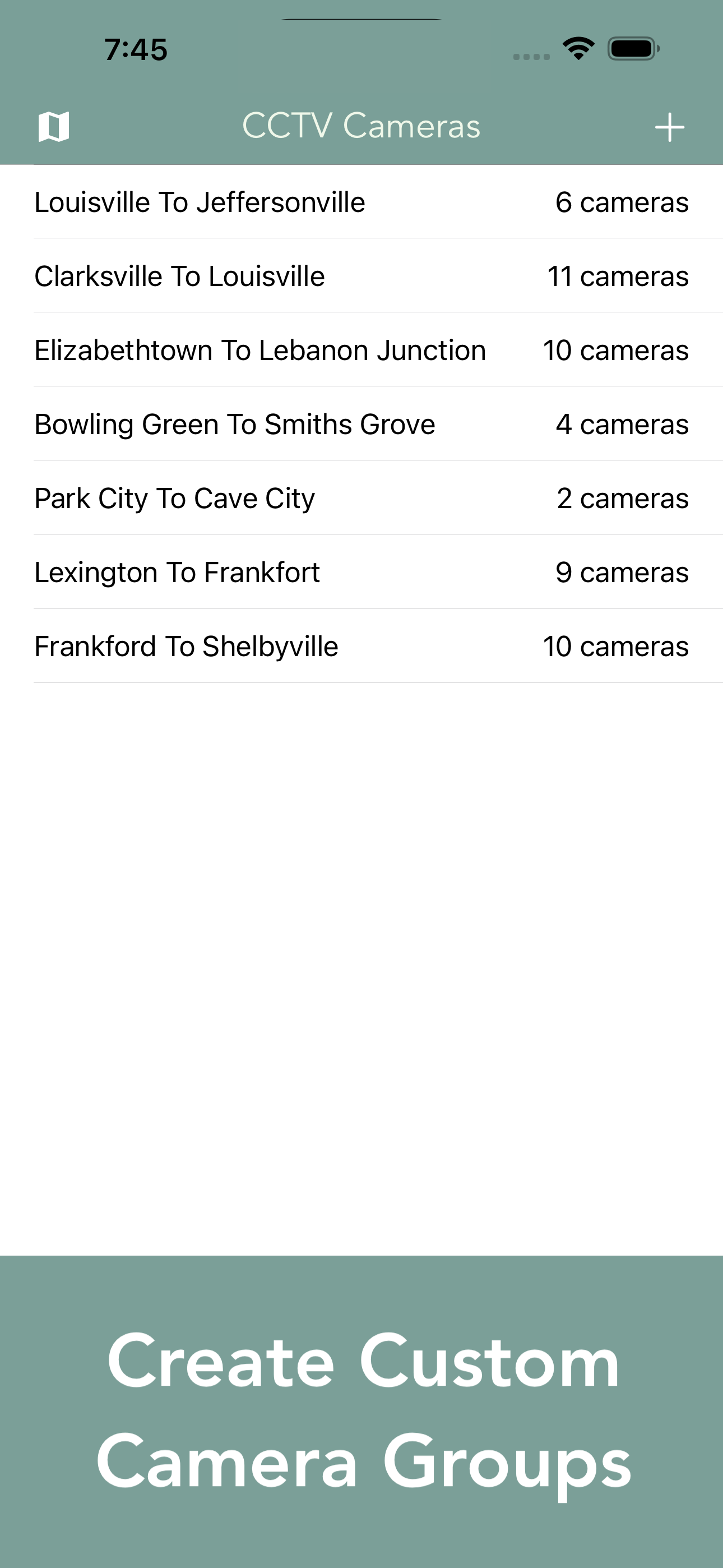Image resolution: width=723 pixels, height=1568 pixels.
Task: Tap the 11 cameras count label
Action: point(618,275)
